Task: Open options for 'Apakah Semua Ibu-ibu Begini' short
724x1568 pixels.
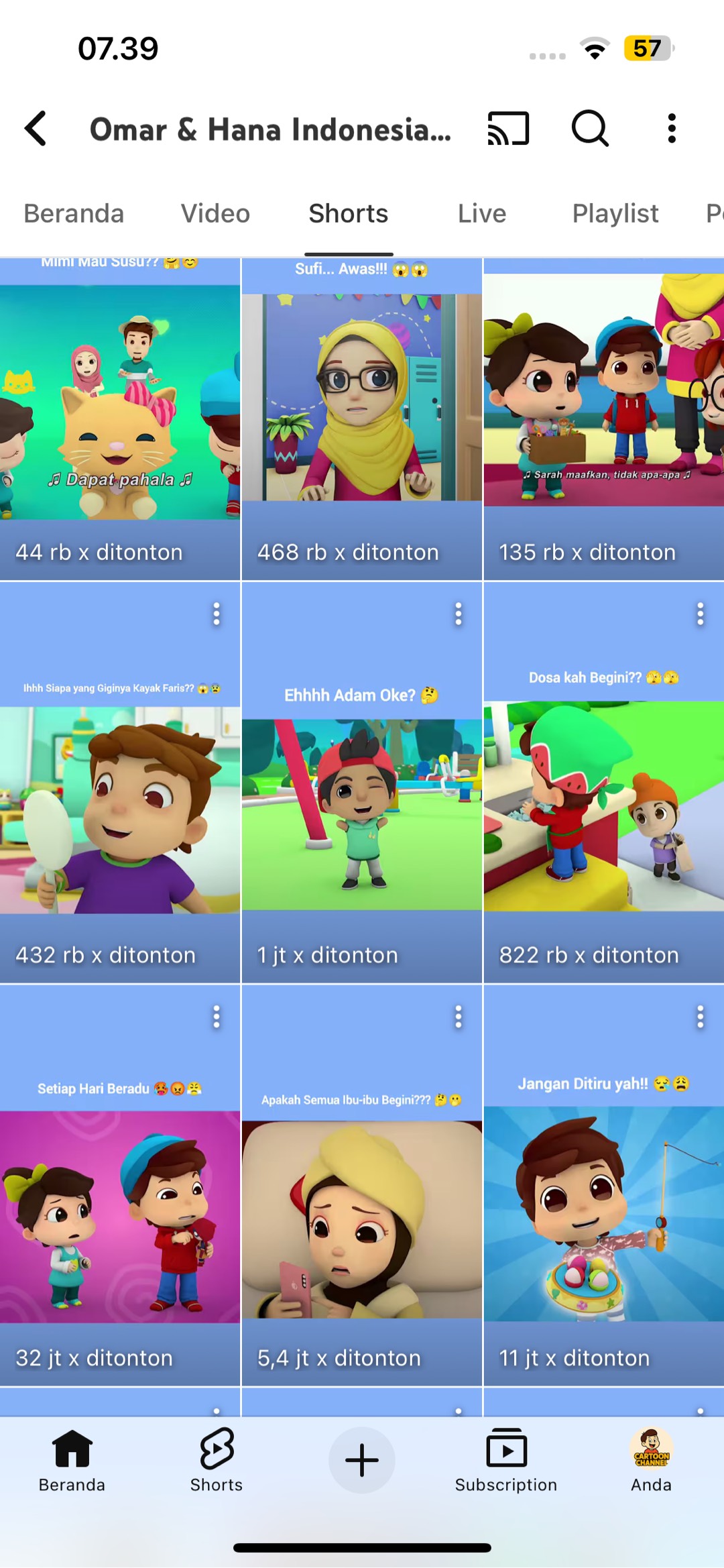Action: [x=459, y=1017]
